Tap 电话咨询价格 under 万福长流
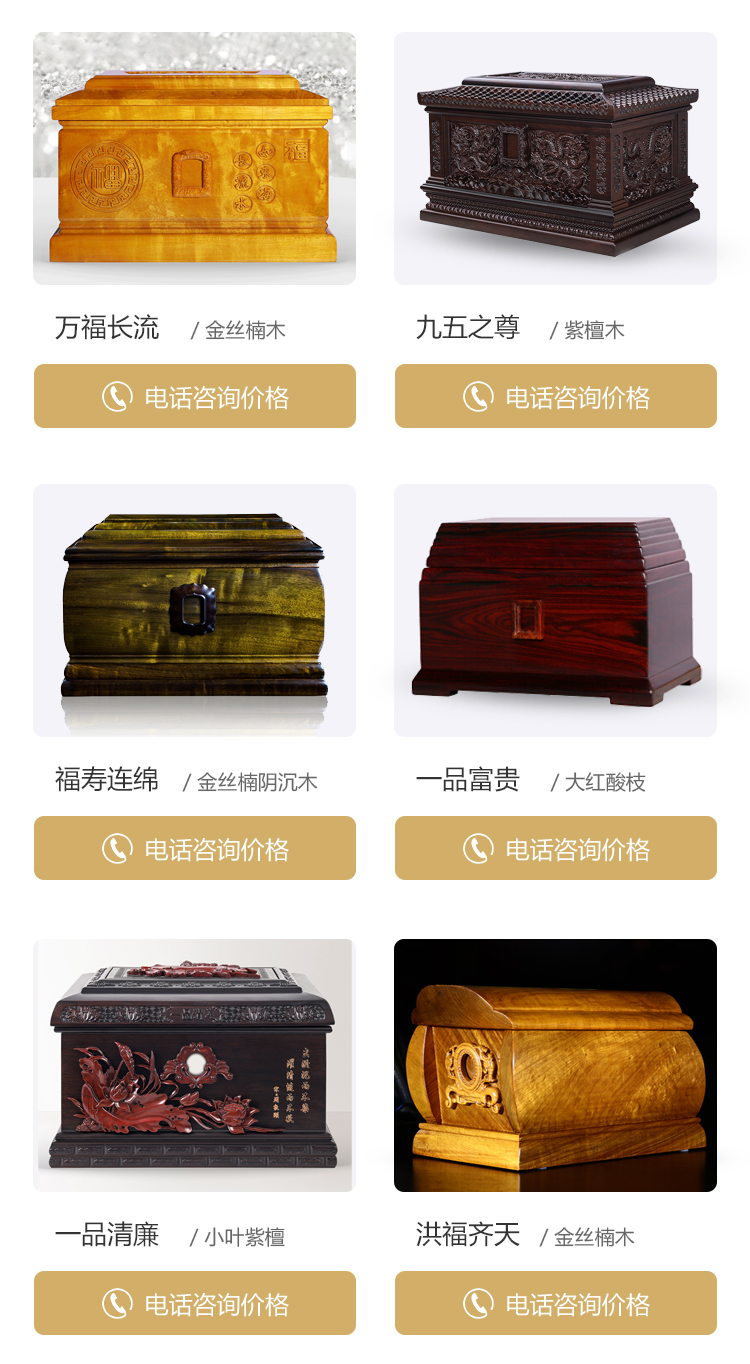 click(x=195, y=396)
